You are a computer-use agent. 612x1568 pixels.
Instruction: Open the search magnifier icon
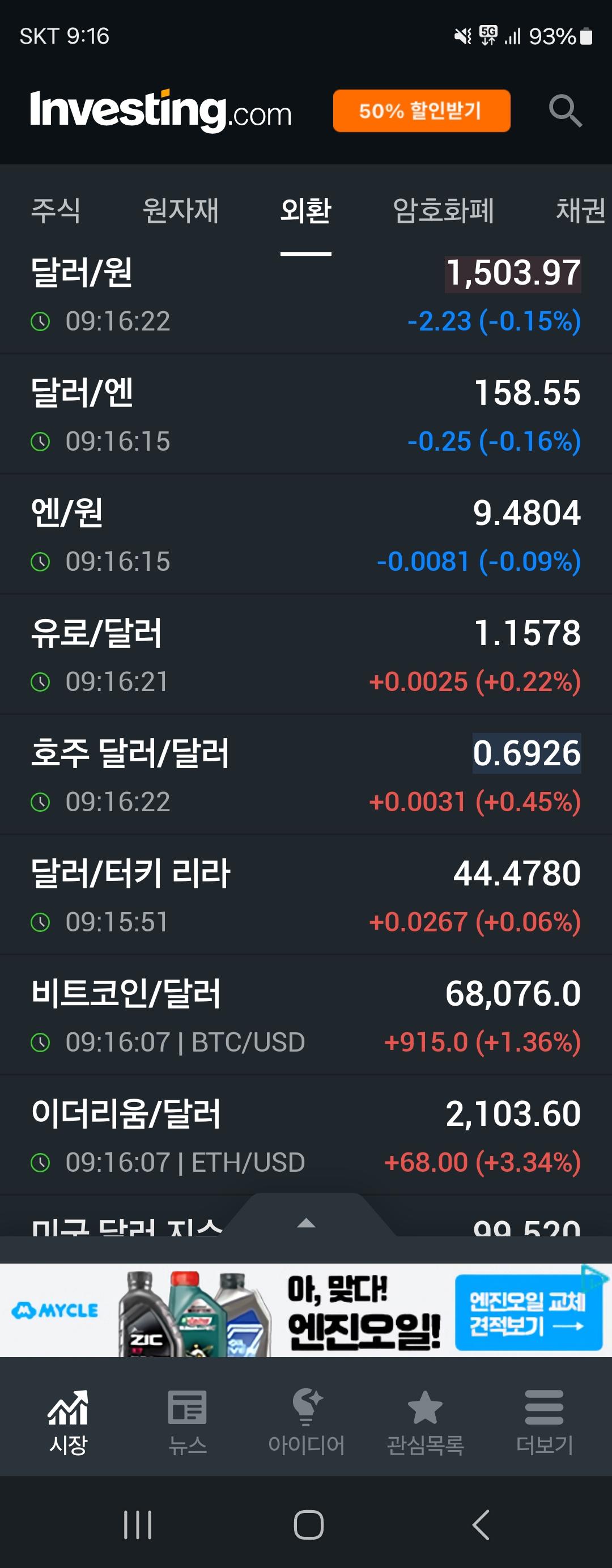click(x=565, y=111)
